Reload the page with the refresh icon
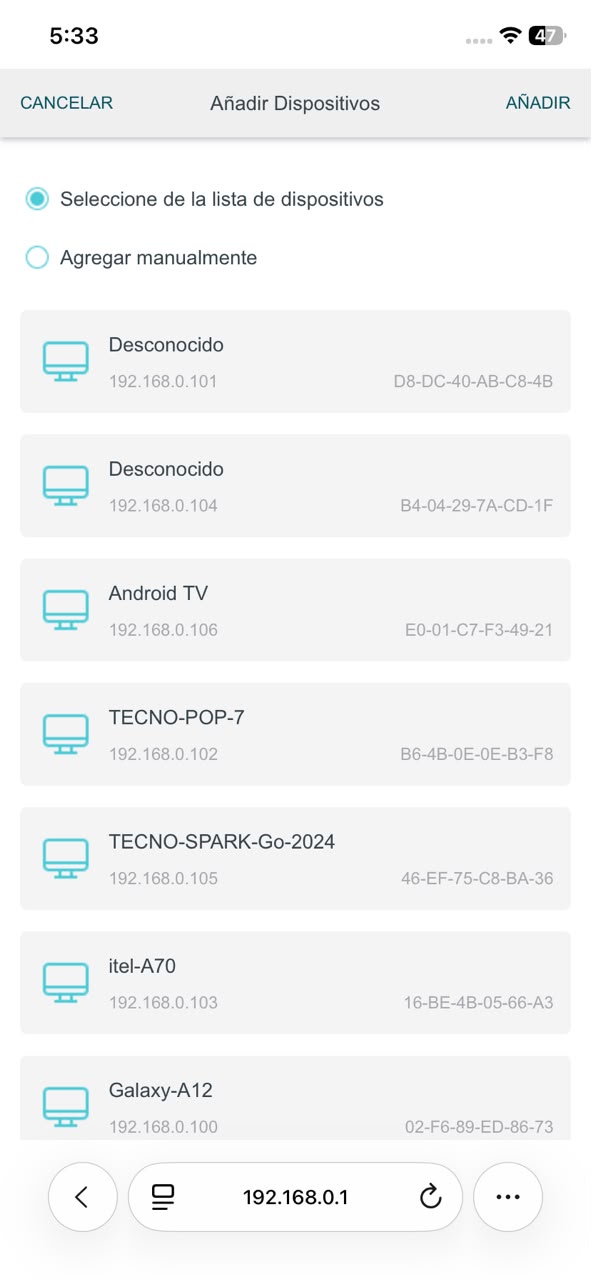 click(430, 1197)
